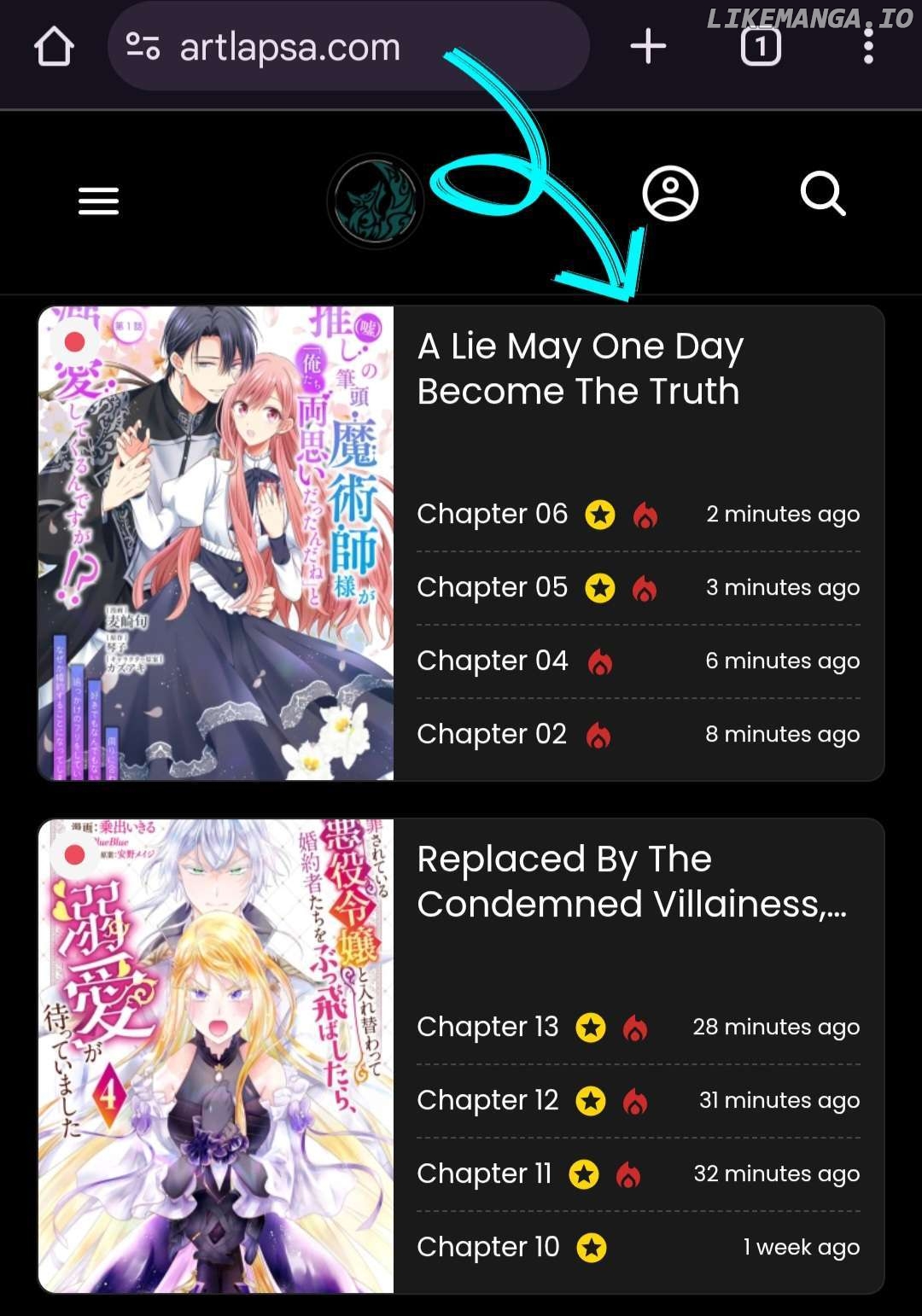Viewport: 922px width, 1316px height.
Task: Open the title Replaced By The Condemned Villainess
Action: [631, 882]
